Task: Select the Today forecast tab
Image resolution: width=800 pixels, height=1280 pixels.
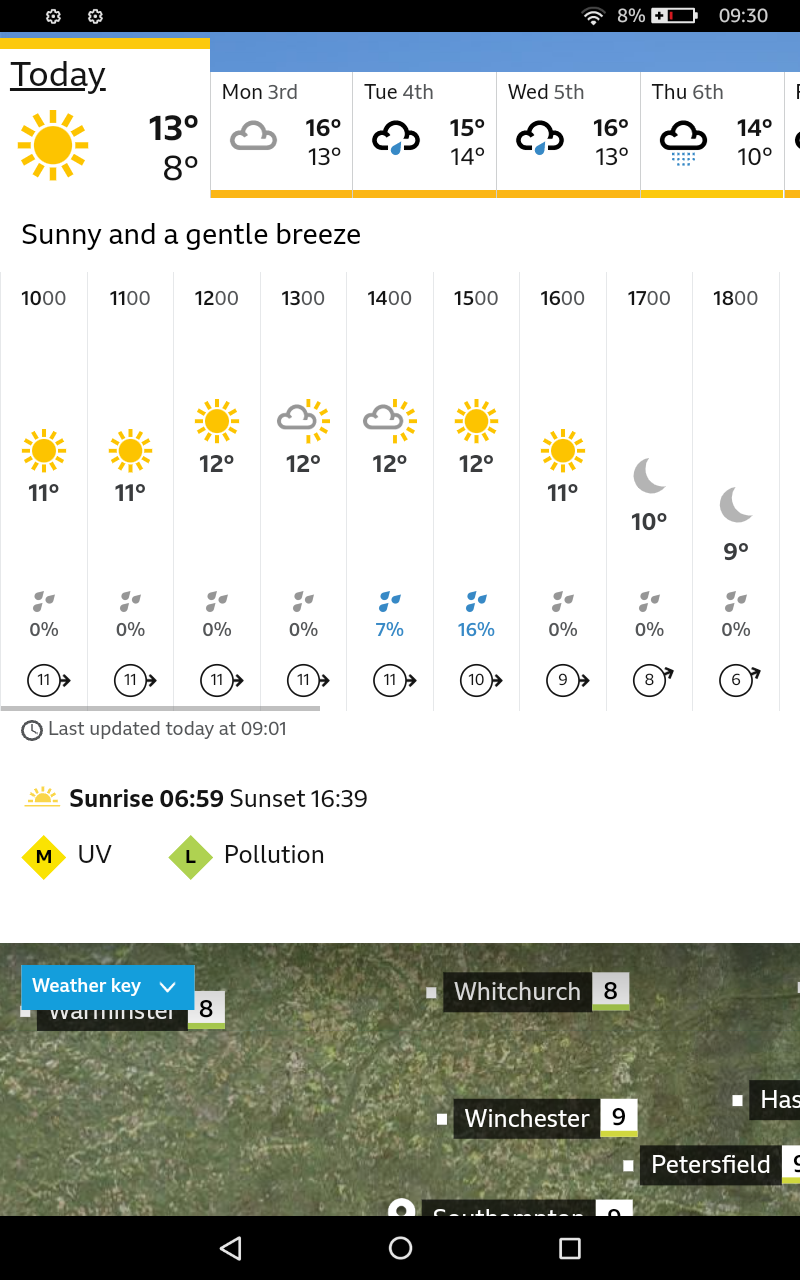Action: pos(105,120)
